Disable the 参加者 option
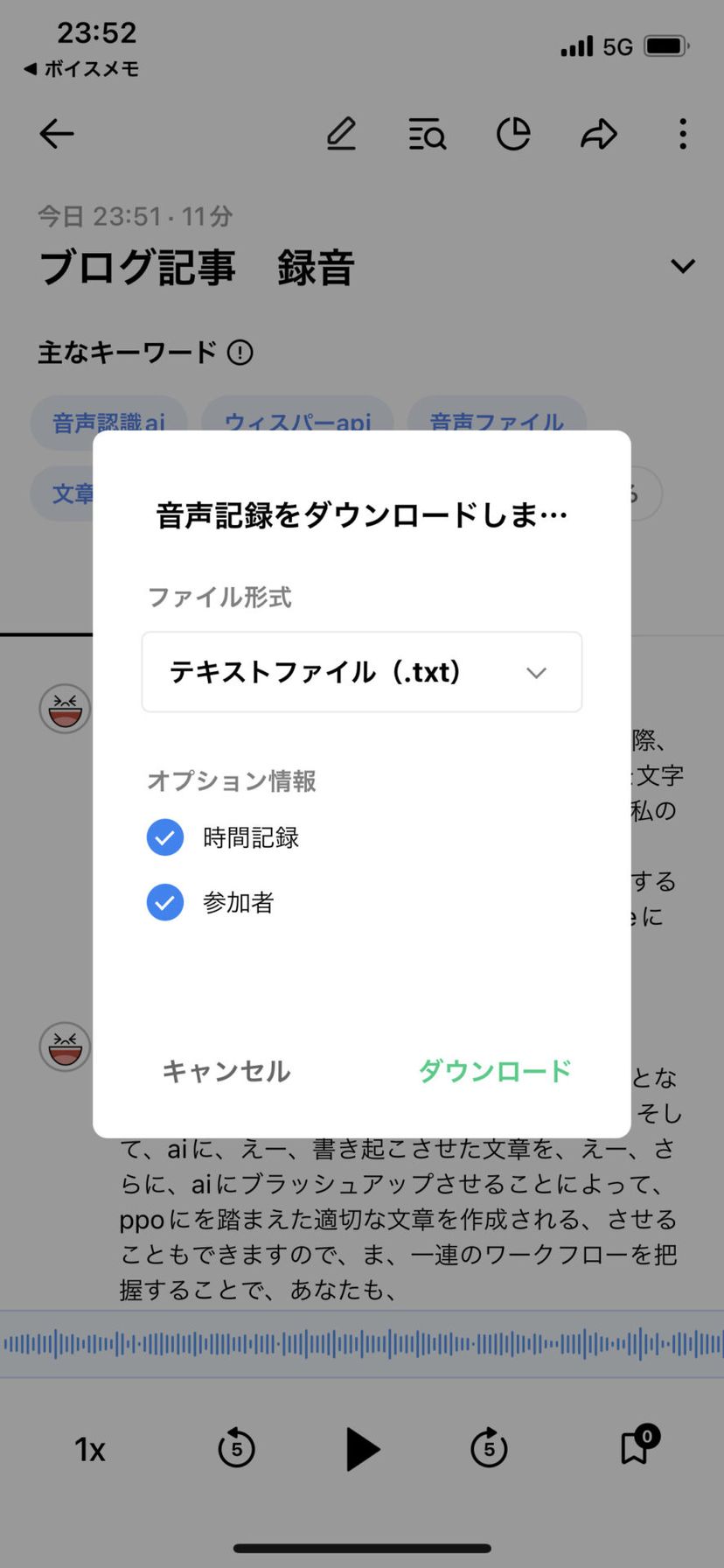This screenshot has height=1568, width=724. (x=164, y=902)
